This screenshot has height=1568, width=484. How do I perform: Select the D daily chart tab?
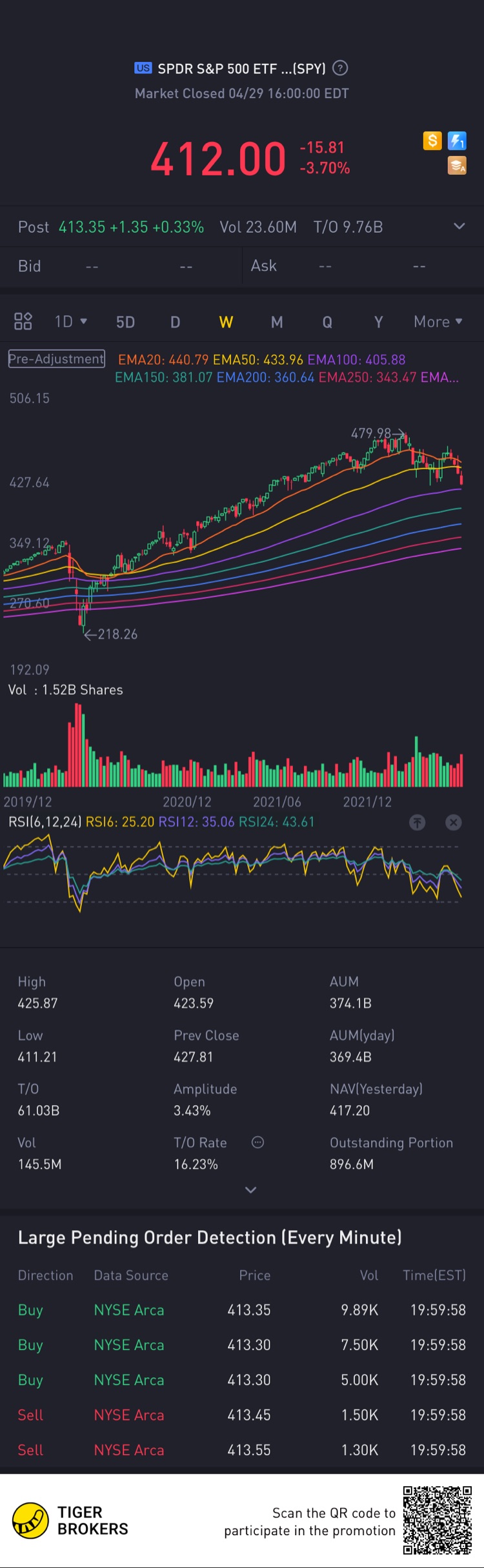[x=175, y=322]
